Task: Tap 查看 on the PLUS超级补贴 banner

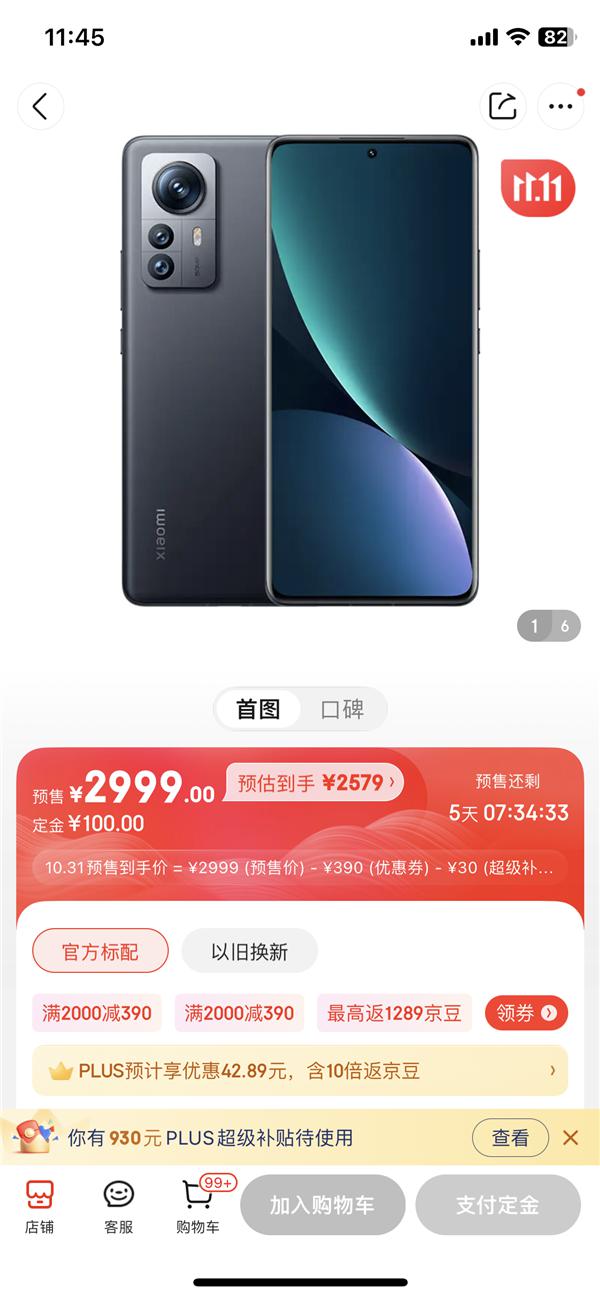Action: [510, 1138]
